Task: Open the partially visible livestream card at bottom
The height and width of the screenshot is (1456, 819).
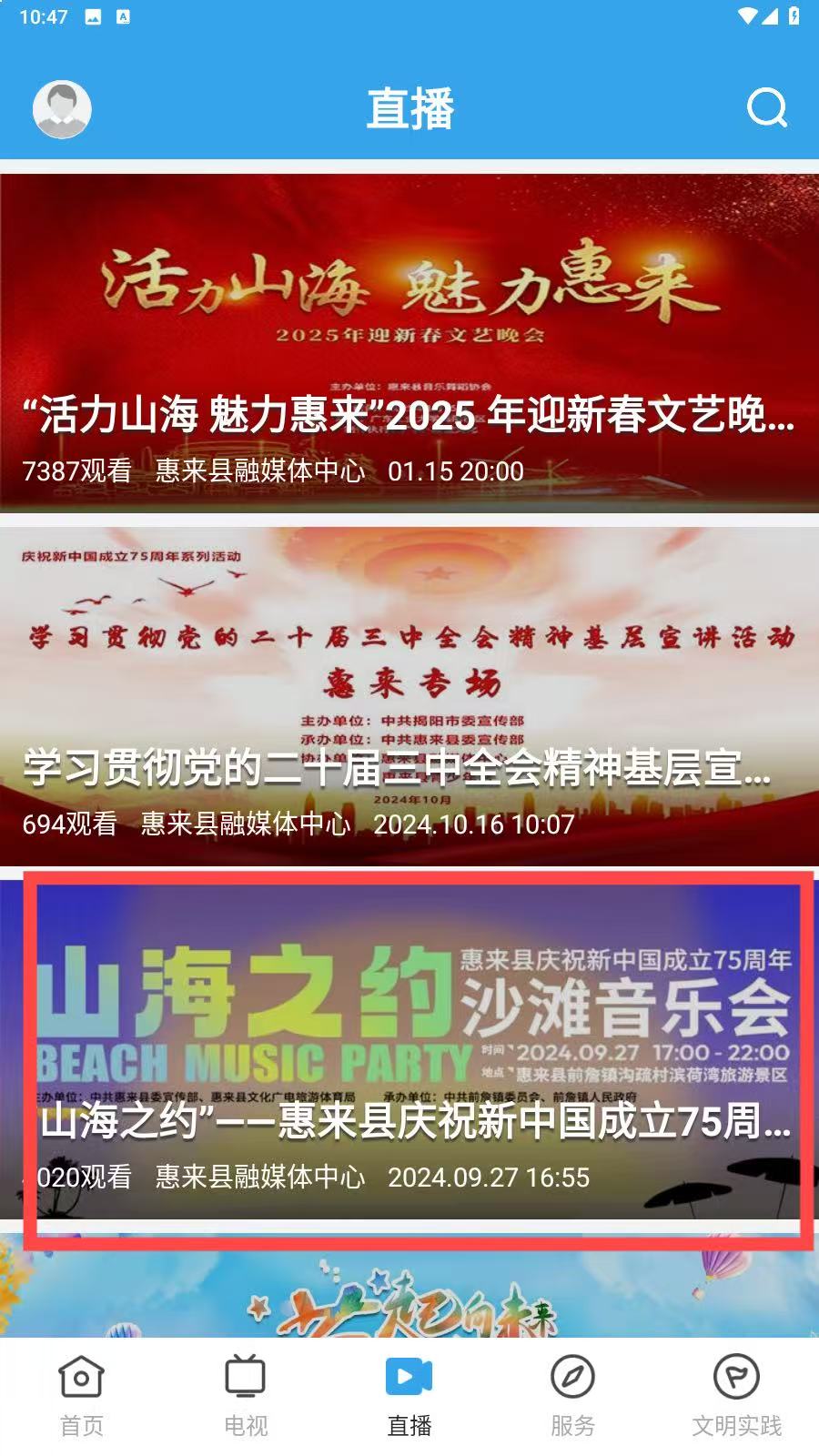Action: [409, 1288]
